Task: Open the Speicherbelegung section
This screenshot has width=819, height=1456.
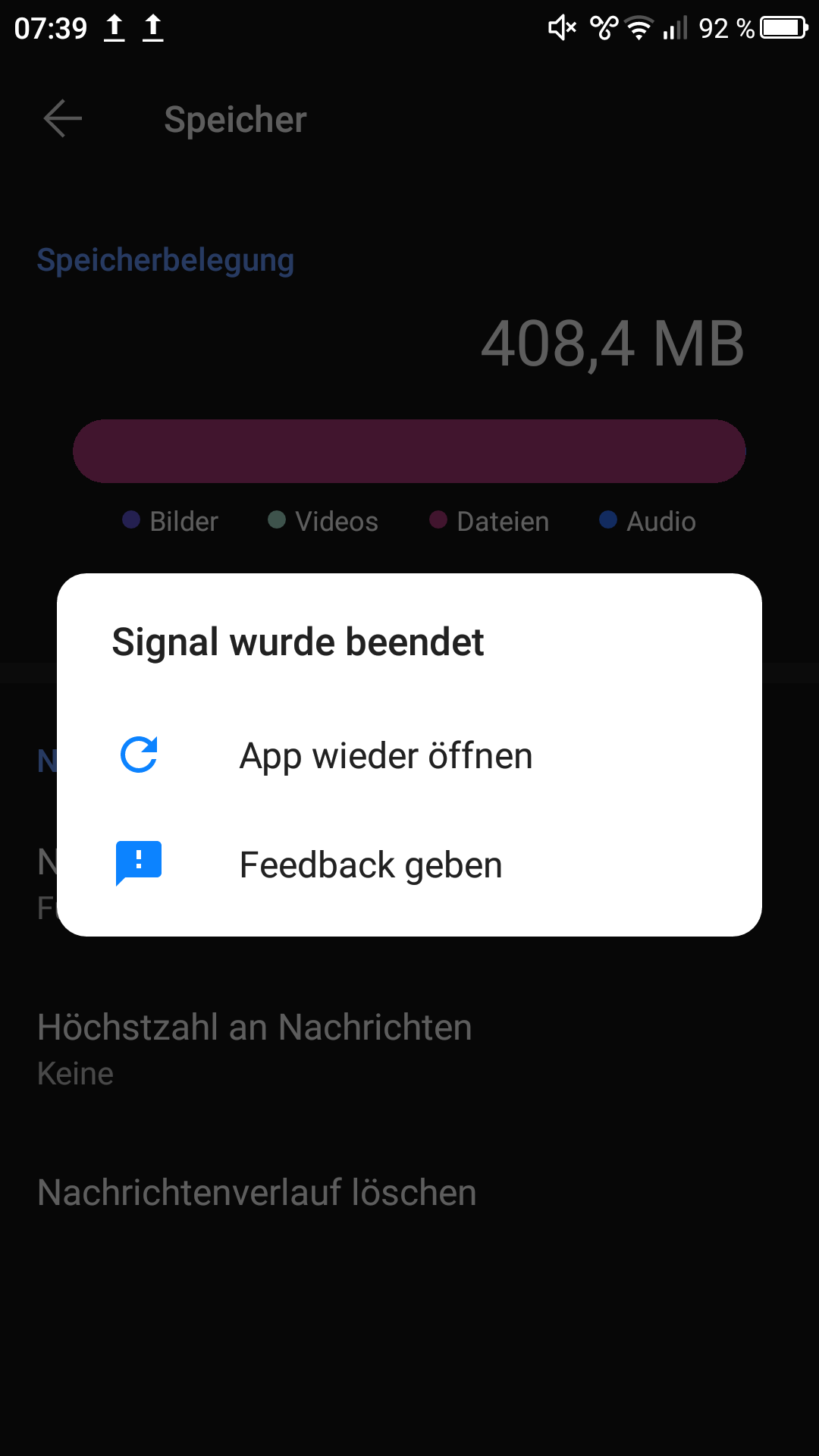Action: [166, 260]
